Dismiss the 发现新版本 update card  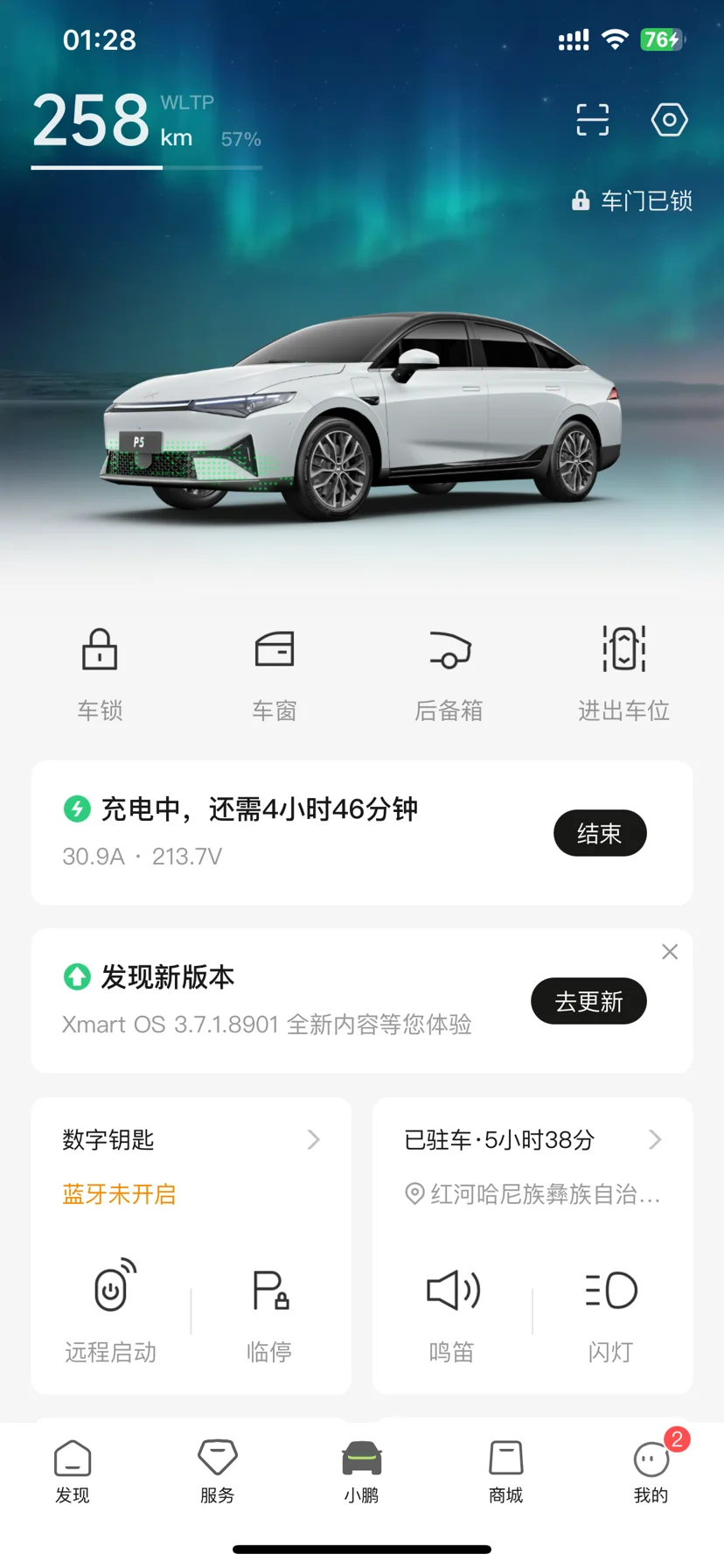coord(670,952)
